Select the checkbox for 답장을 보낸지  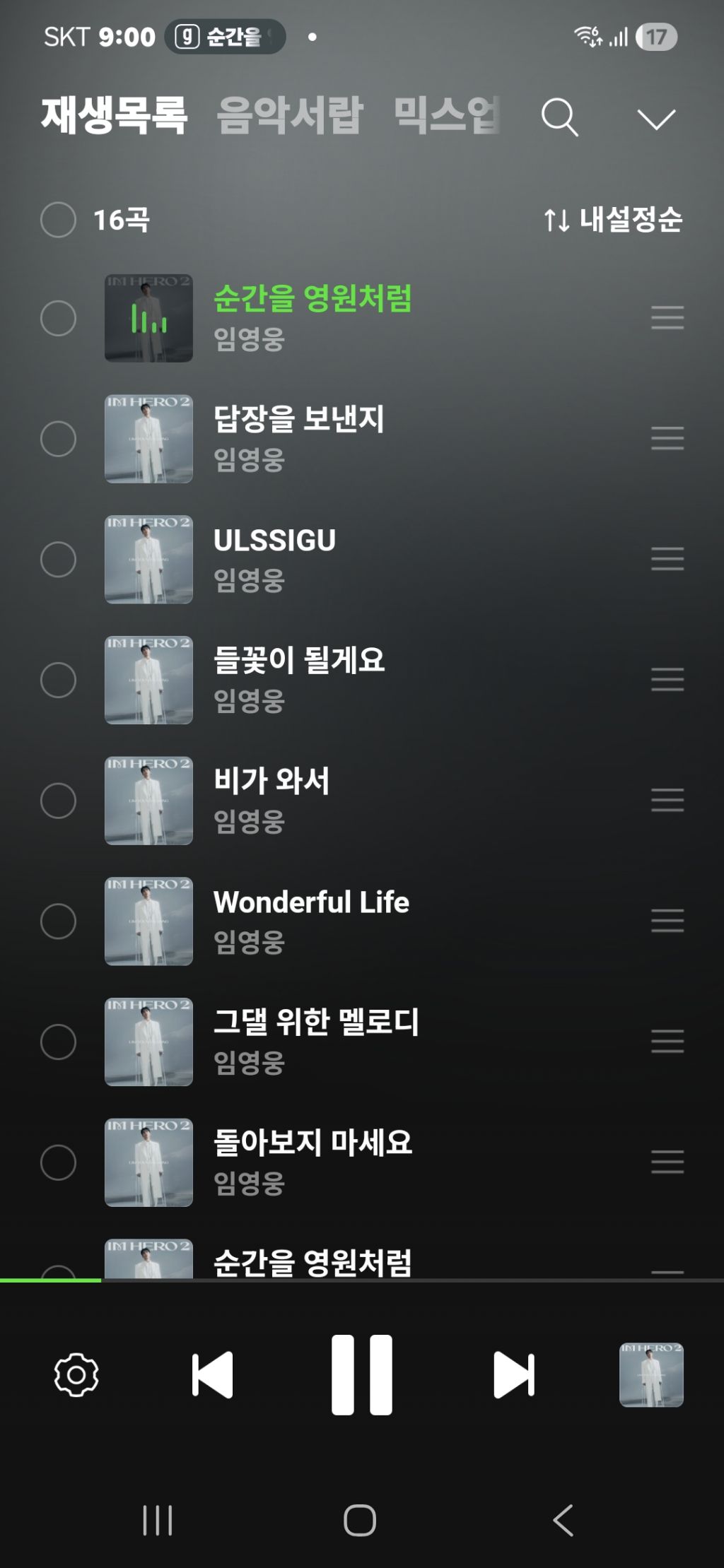[58, 439]
